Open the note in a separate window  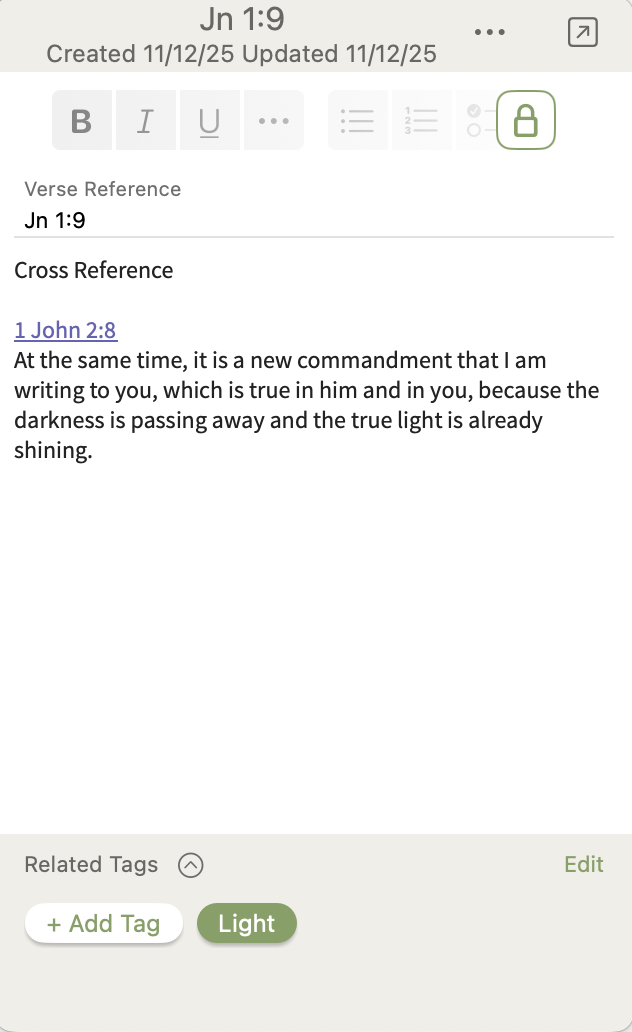[x=582, y=33]
